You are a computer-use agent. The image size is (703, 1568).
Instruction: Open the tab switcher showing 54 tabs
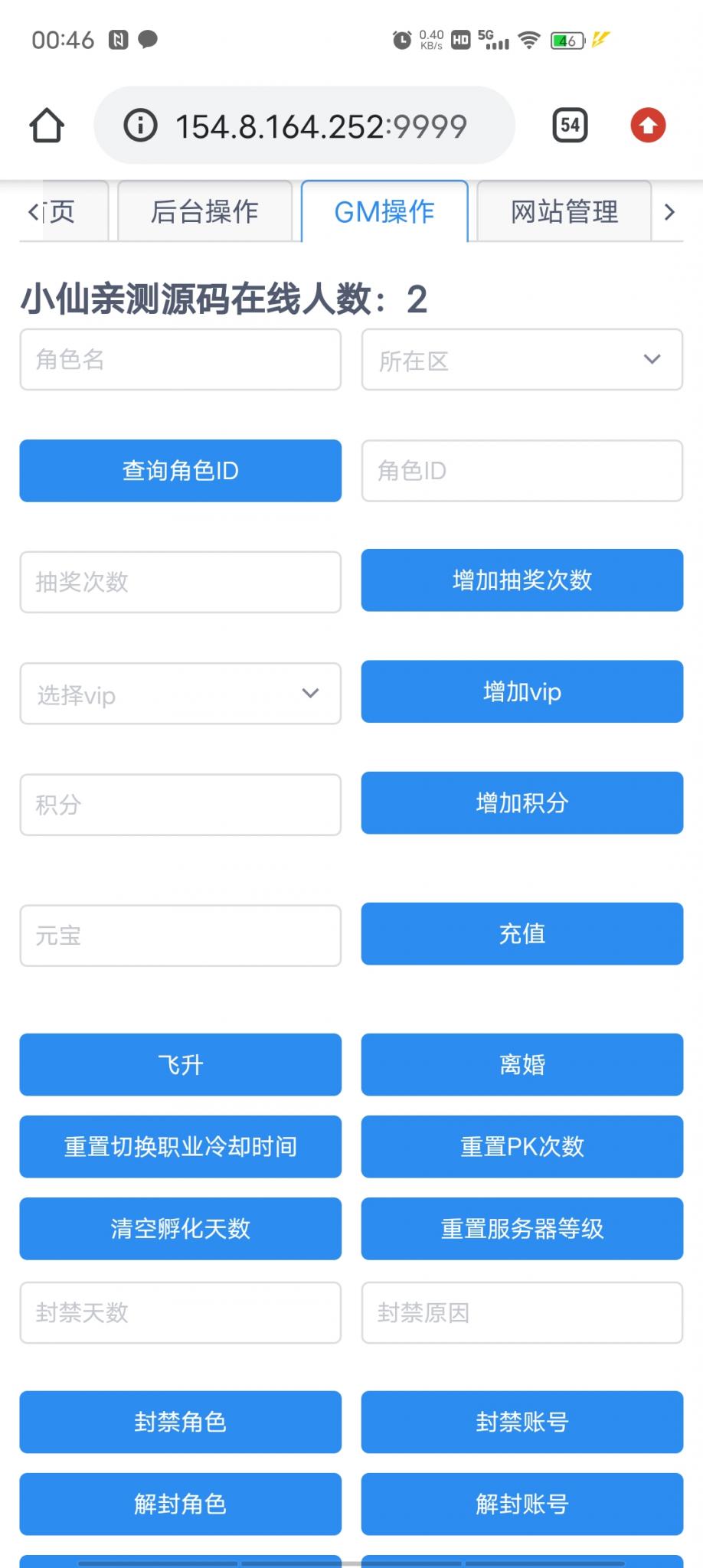point(569,125)
